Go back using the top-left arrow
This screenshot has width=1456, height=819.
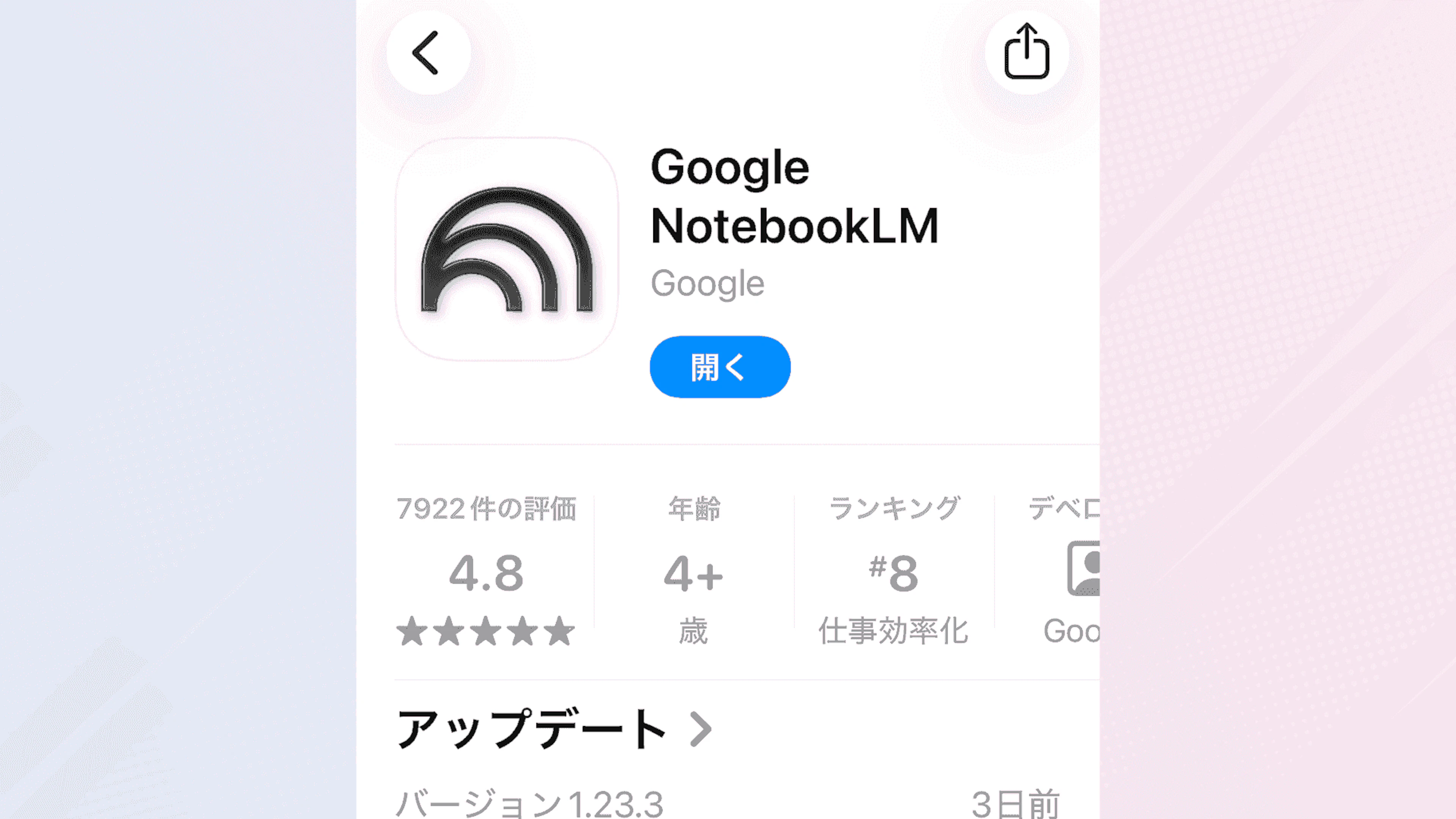pyautogui.click(x=428, y=53)
